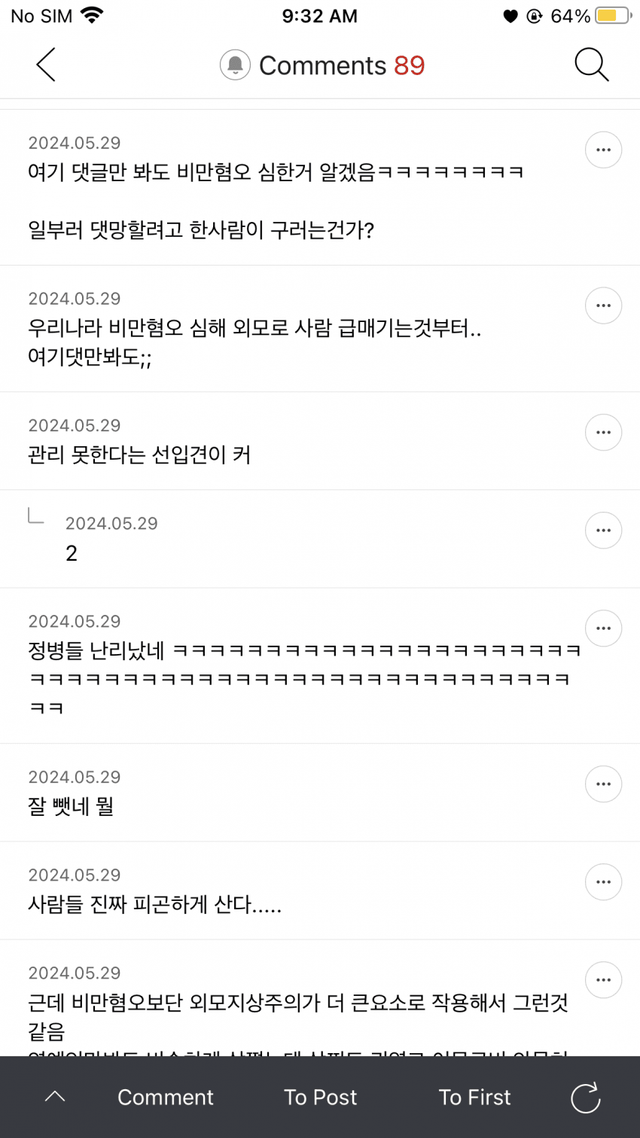Write a new comment with the Comment button
640x1138 pixels.
(x=165, y=1097)
